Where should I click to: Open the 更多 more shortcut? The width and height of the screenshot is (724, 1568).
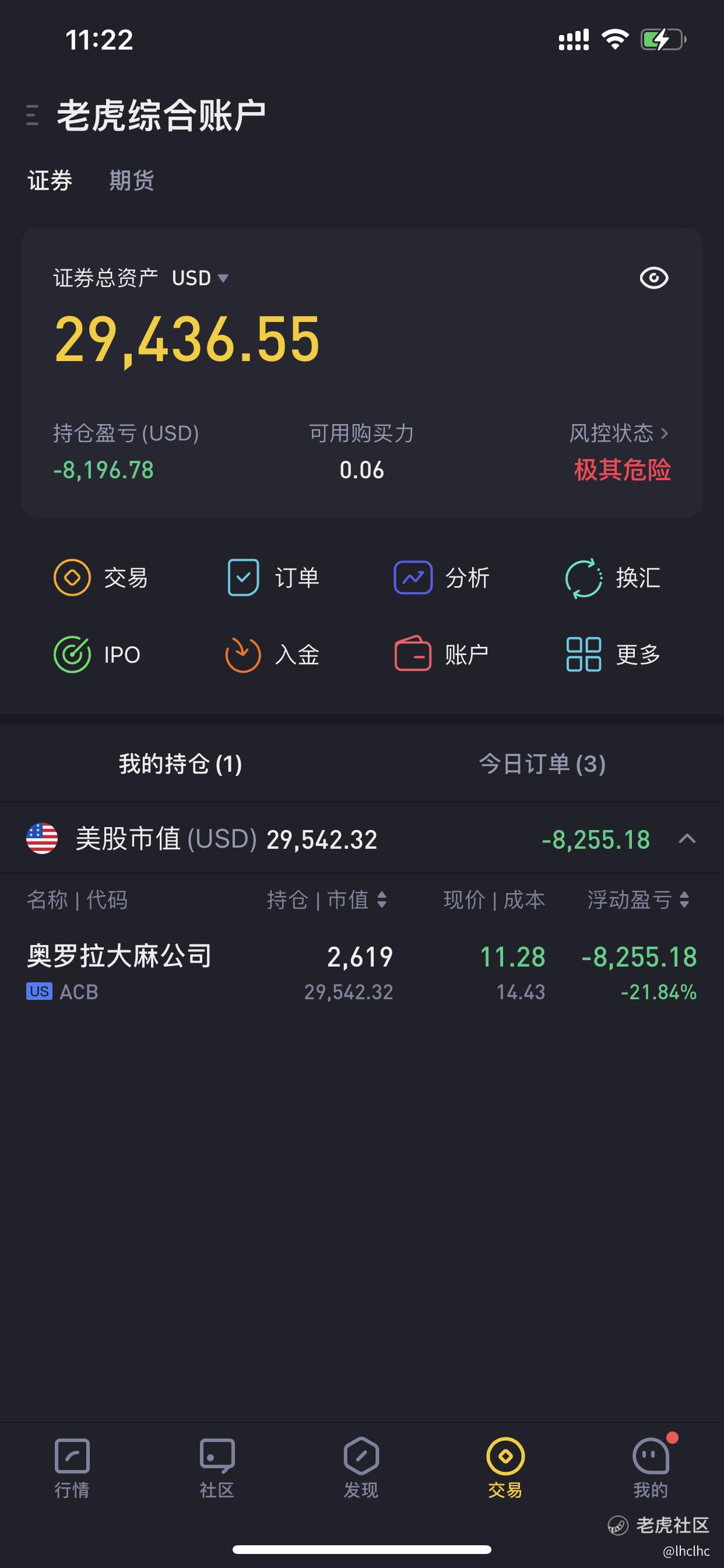tap(613, 654)
